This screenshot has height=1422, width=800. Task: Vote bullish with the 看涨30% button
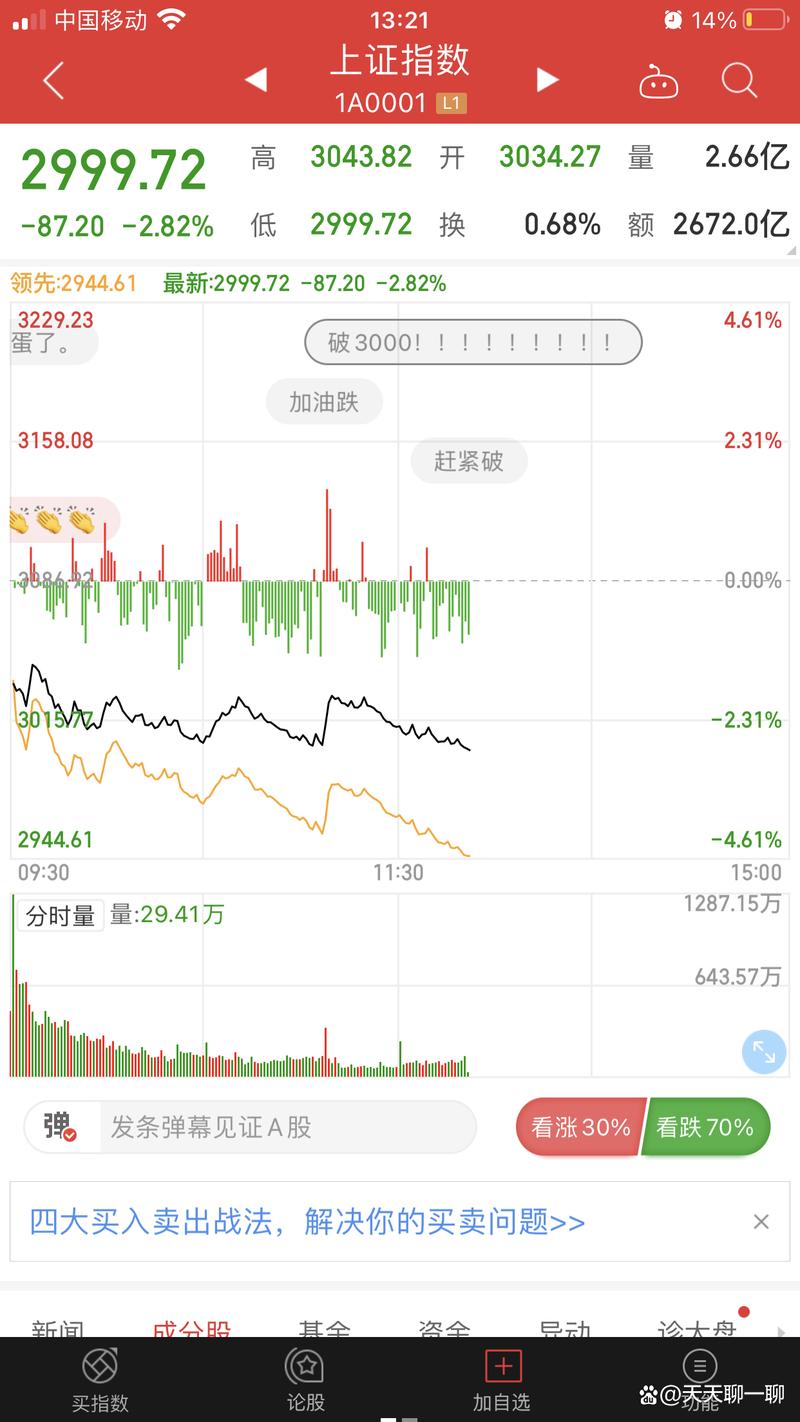click(582, 1127)
